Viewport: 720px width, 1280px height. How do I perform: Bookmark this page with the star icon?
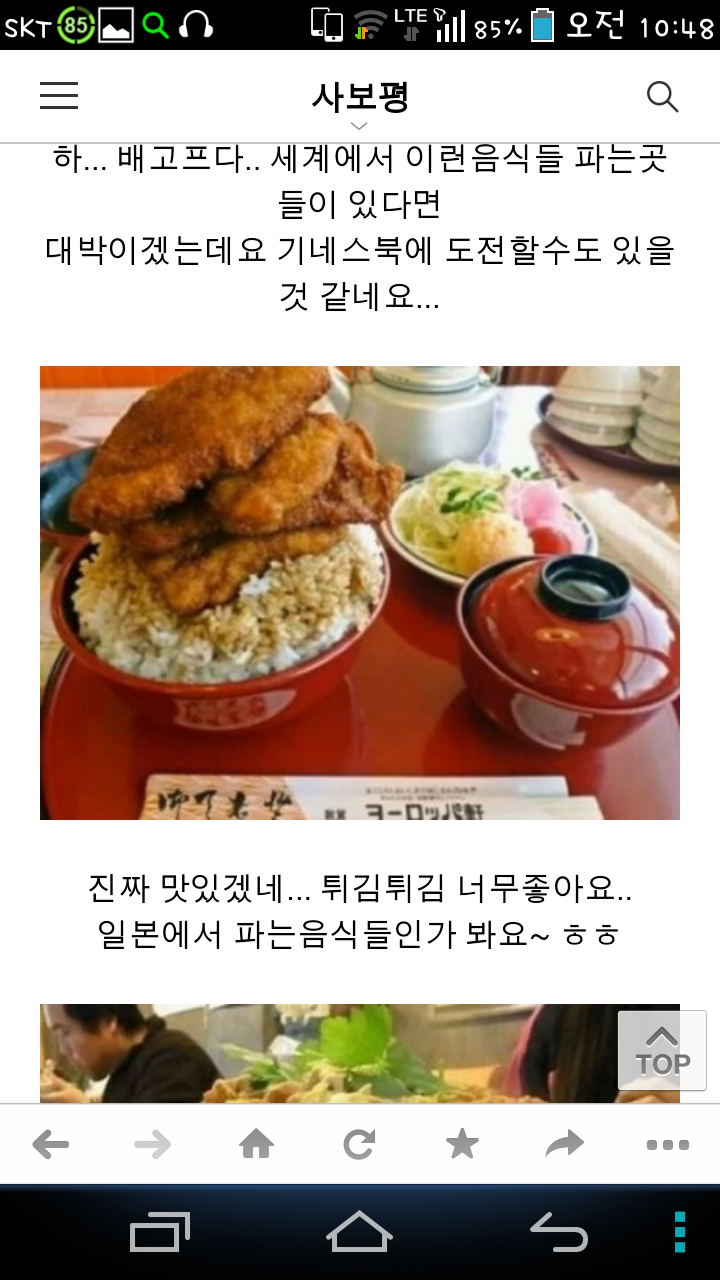click(x=461, y=1142)
